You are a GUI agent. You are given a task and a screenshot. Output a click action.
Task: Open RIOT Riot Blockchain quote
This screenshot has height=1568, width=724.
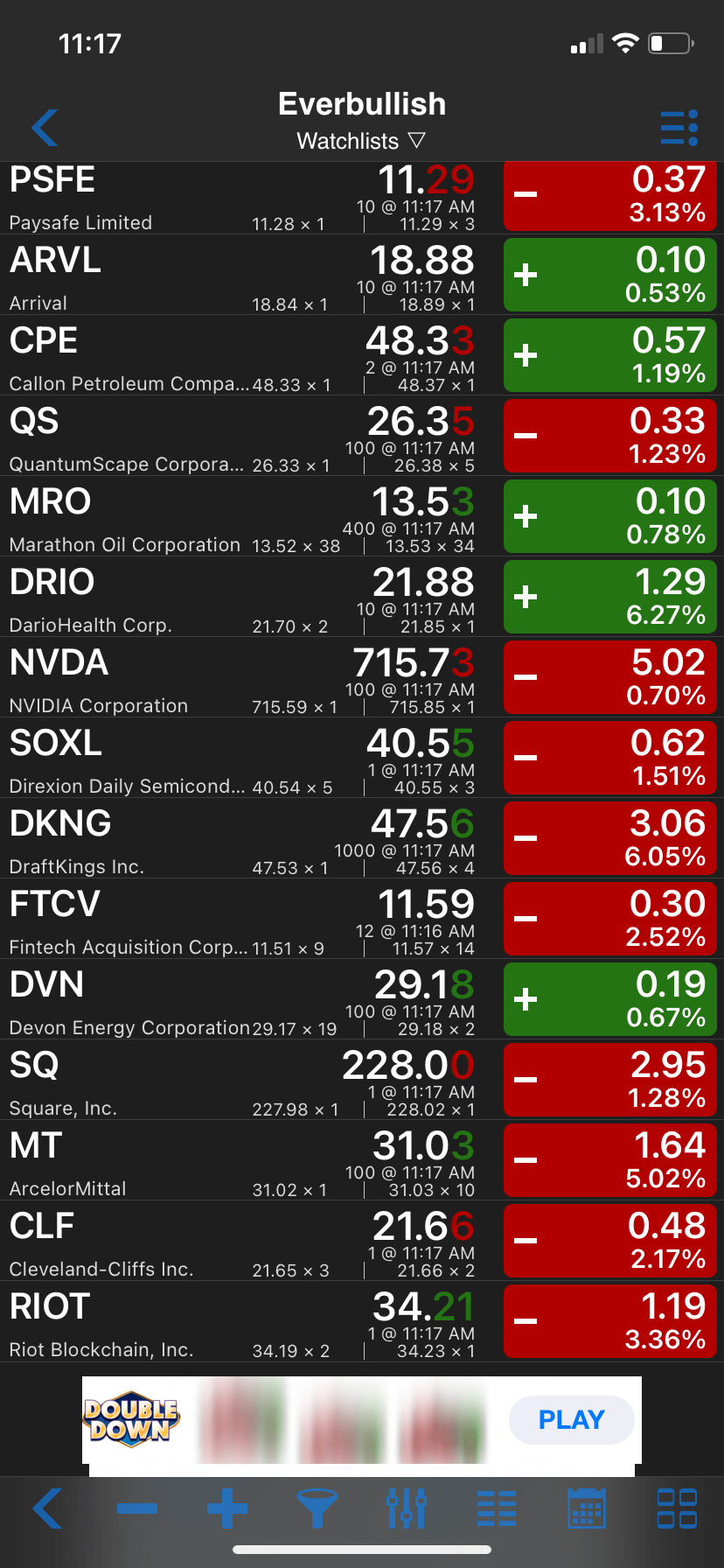pos(245,1325)
